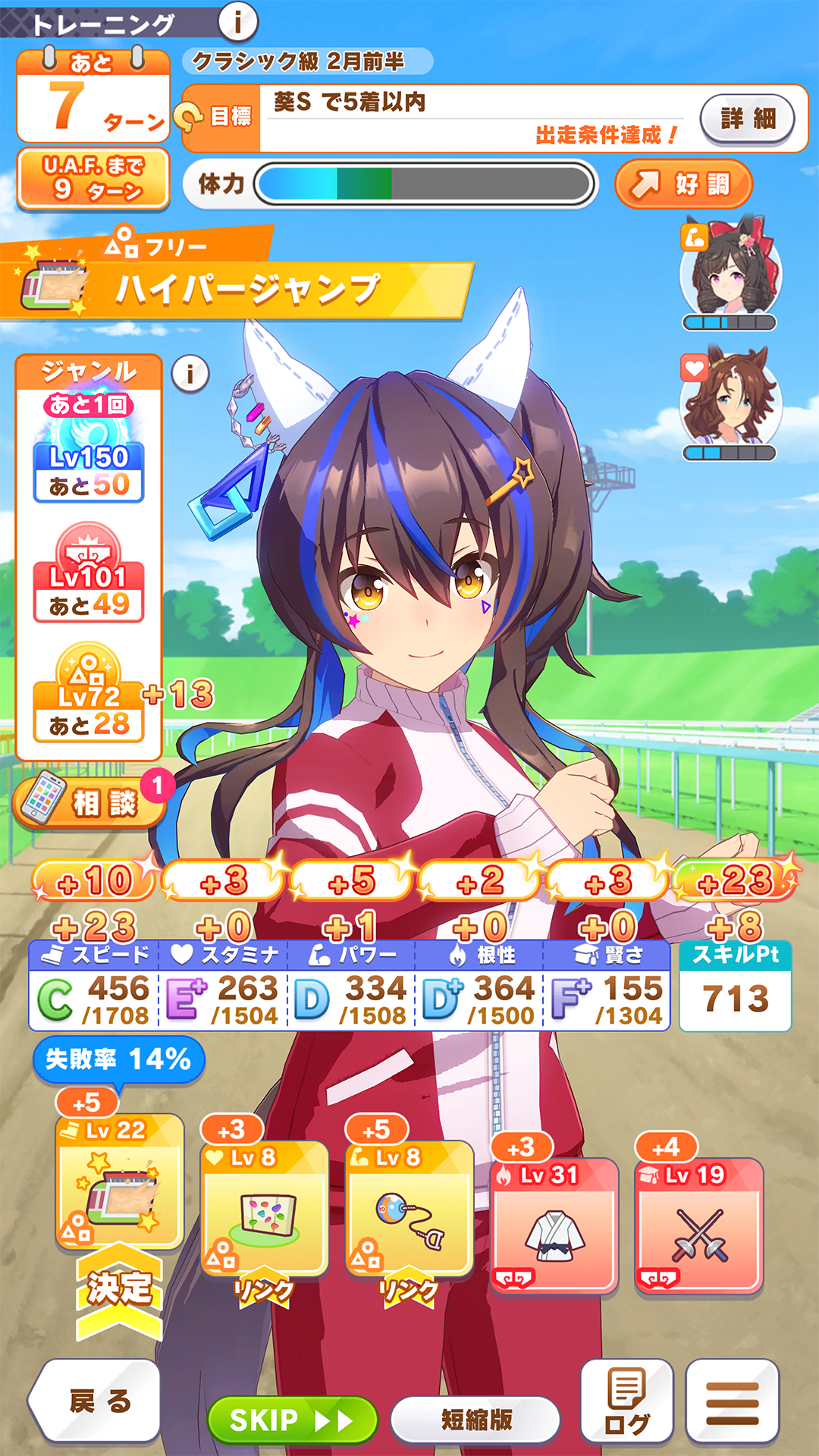Toggle the 短縮版 shortened mode

click(476, 1420)
